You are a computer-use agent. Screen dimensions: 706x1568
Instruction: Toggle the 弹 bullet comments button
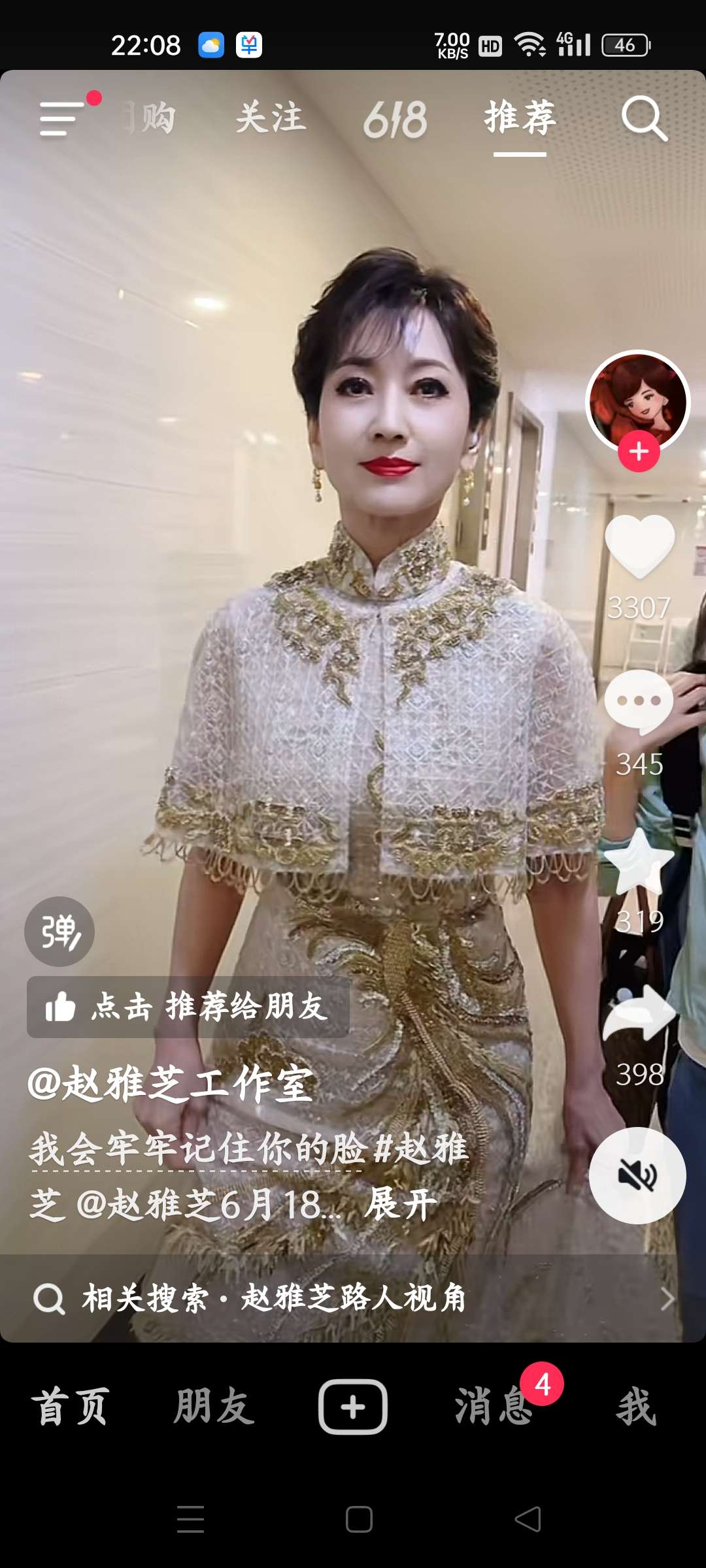click(x=59, y=932)
